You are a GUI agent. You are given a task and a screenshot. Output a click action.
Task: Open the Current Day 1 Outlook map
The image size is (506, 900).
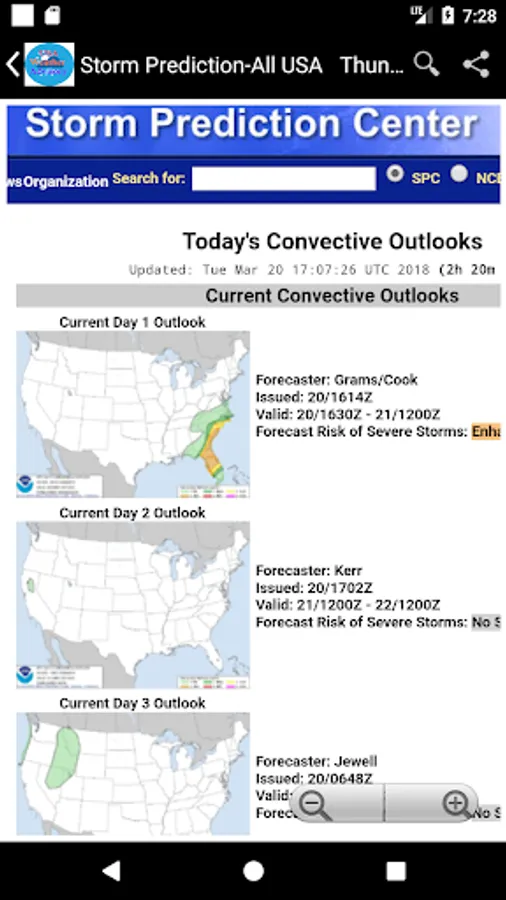click(133, 414)
